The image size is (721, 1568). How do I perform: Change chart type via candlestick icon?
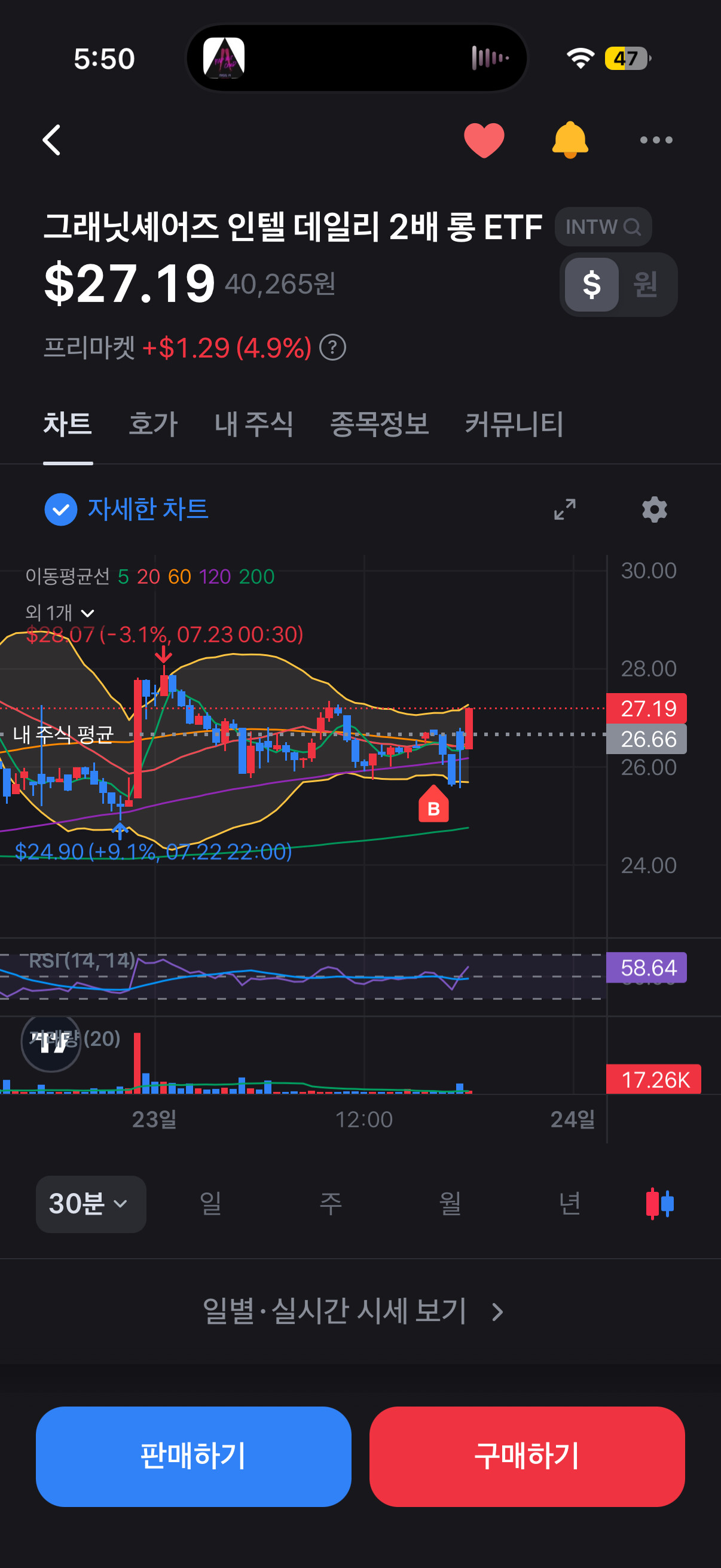[659, 1204]
